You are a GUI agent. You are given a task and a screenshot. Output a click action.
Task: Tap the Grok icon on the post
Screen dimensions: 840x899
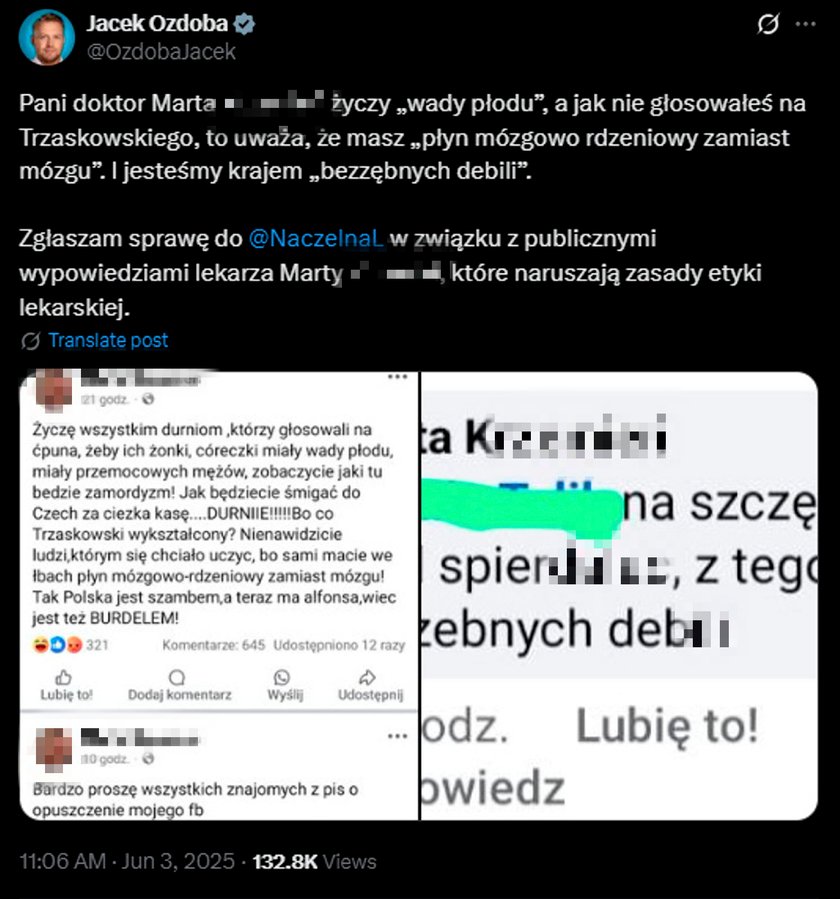[770, 23]
